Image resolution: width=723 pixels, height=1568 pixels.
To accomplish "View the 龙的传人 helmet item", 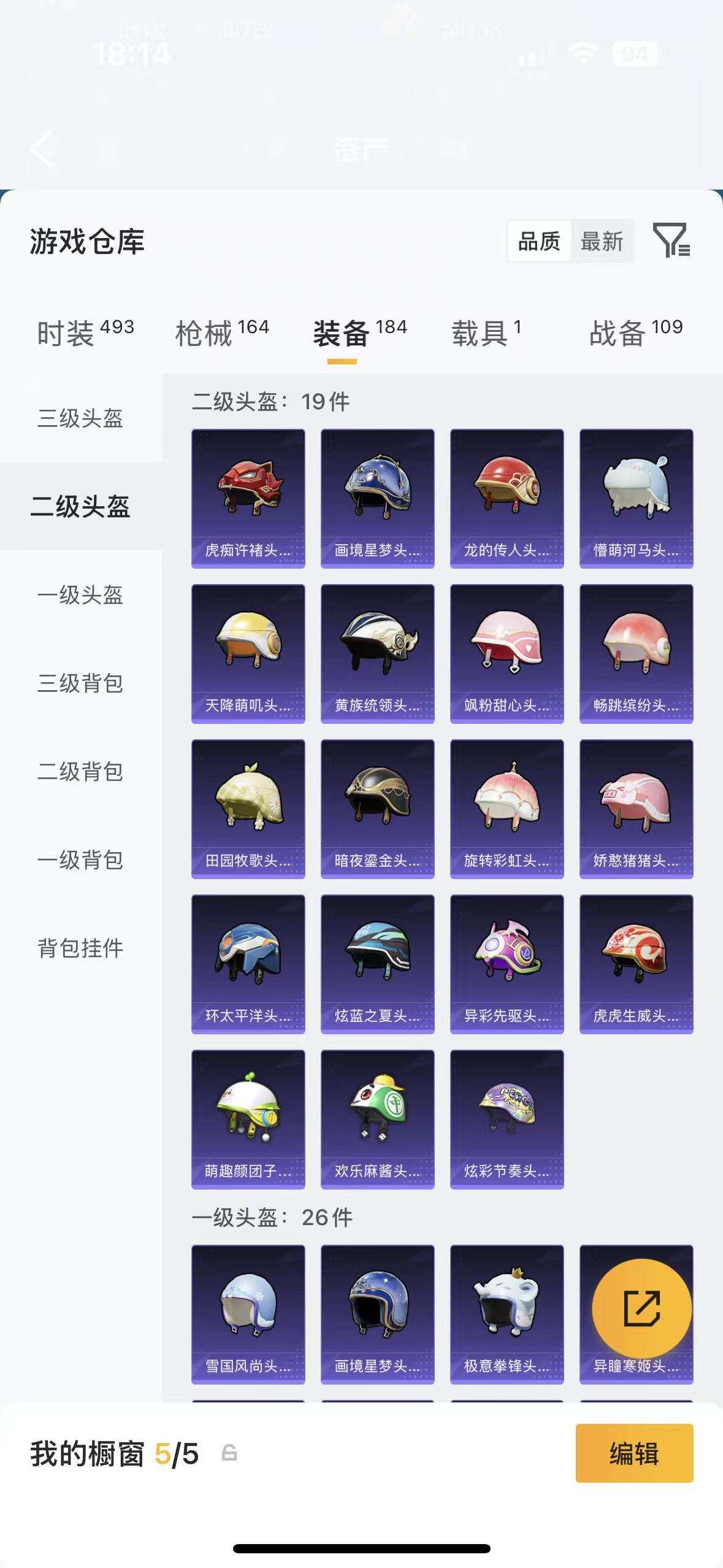I will coord(507,498).
